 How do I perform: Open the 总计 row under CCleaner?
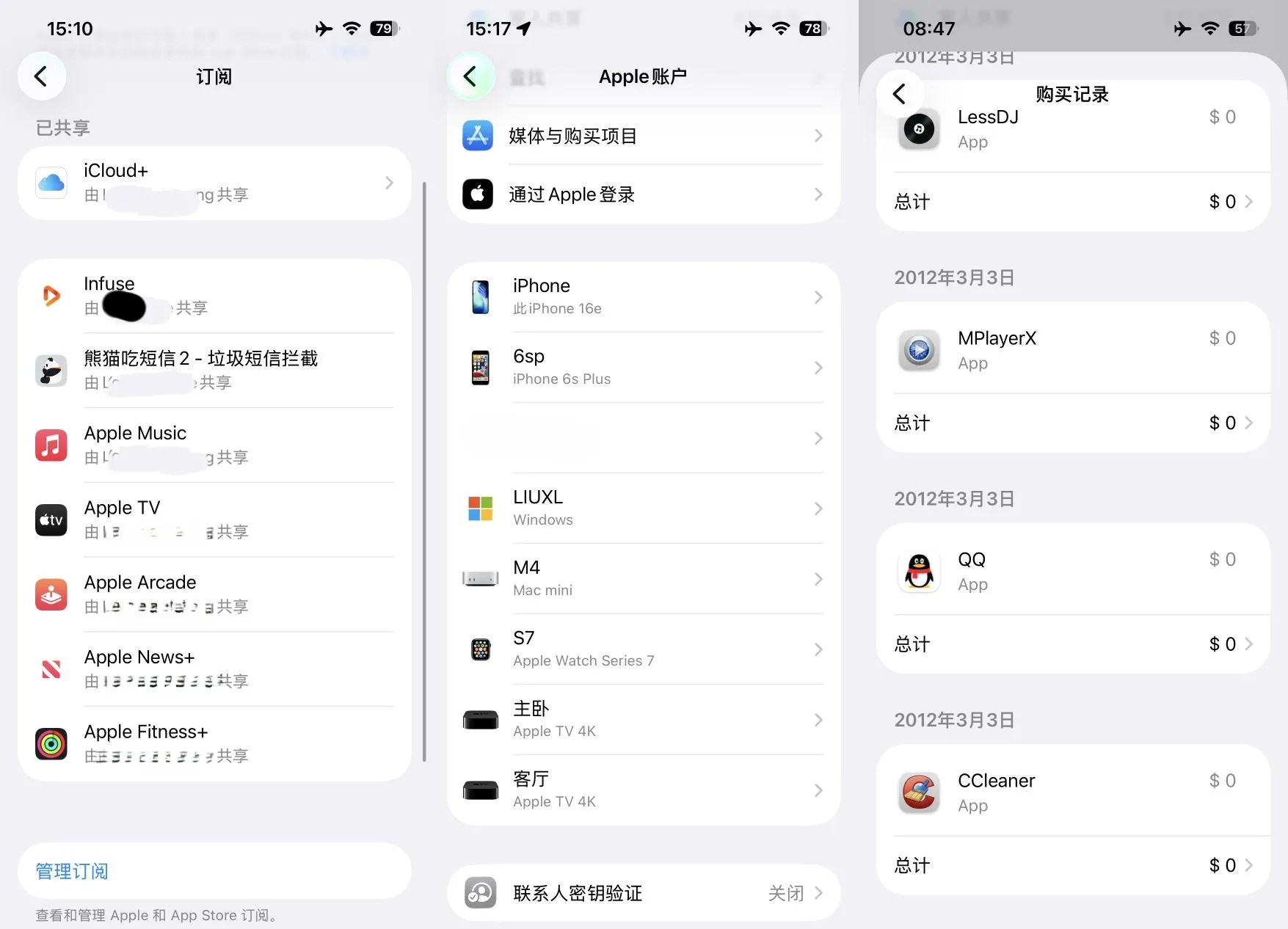[x=1072, y=865]
